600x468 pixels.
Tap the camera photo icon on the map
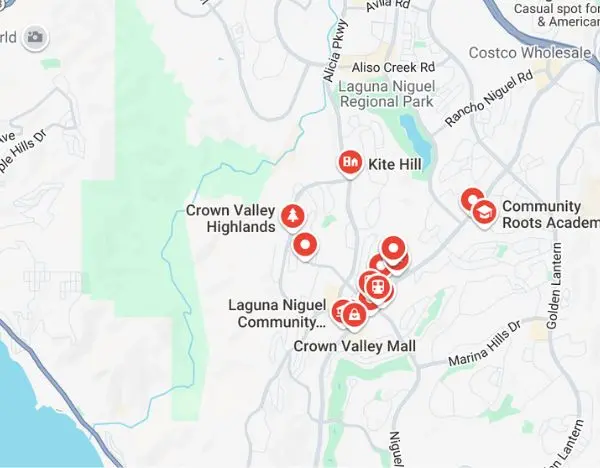35,38
